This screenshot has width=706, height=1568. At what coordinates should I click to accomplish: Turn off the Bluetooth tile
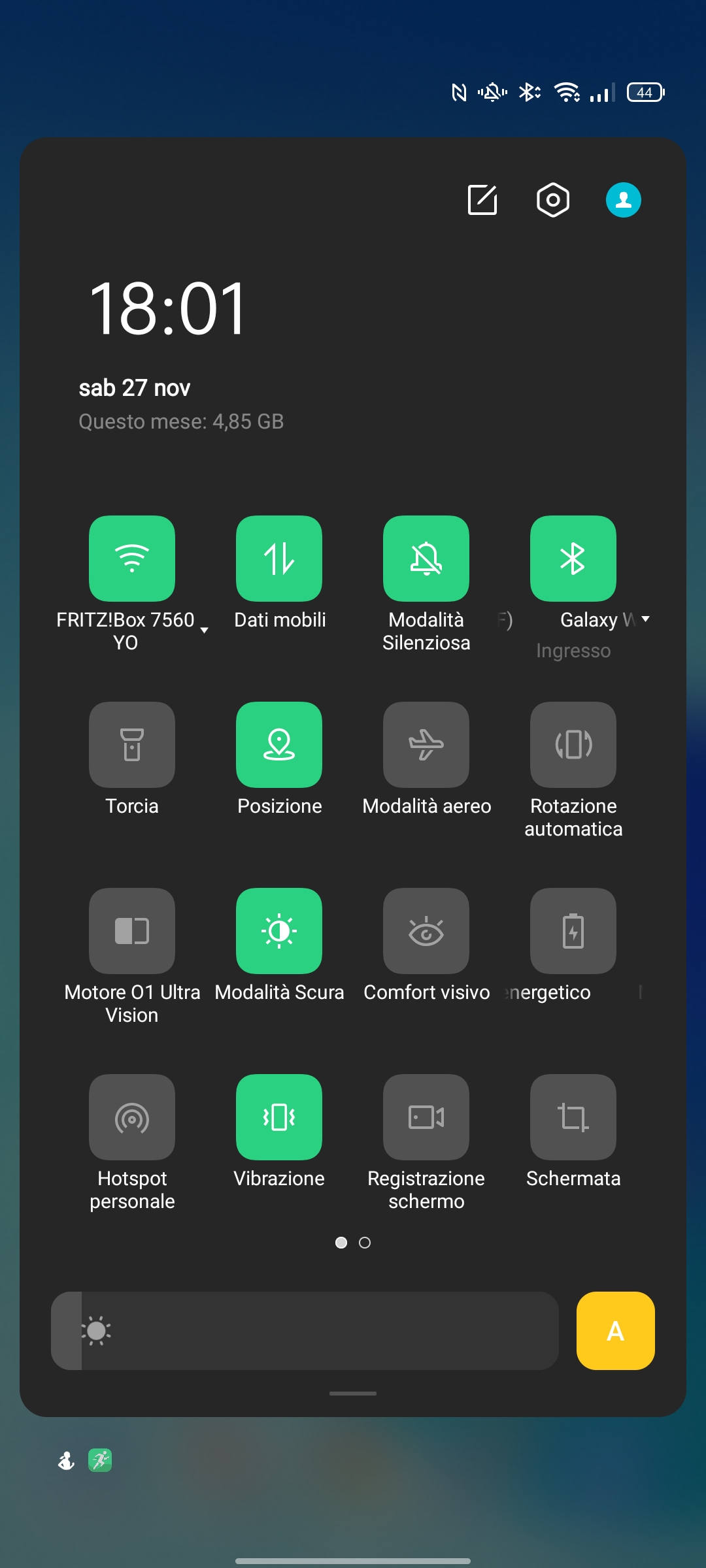(573, 559)
